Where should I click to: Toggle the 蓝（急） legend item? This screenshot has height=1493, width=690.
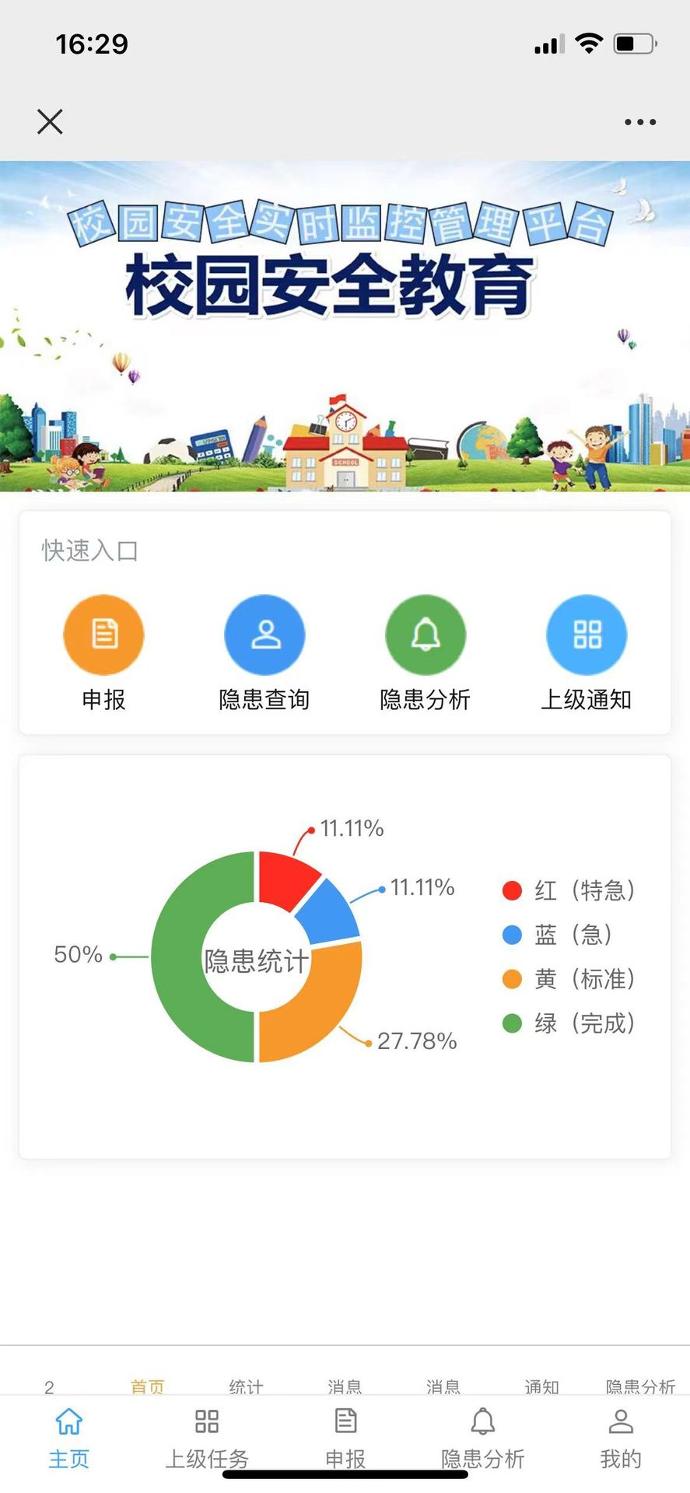coord(558,935)
